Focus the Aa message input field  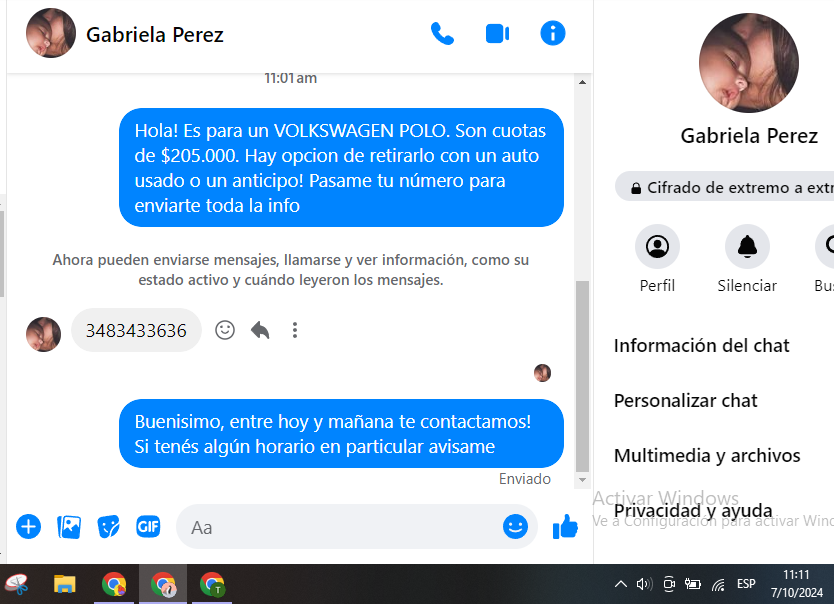point(340,526)
